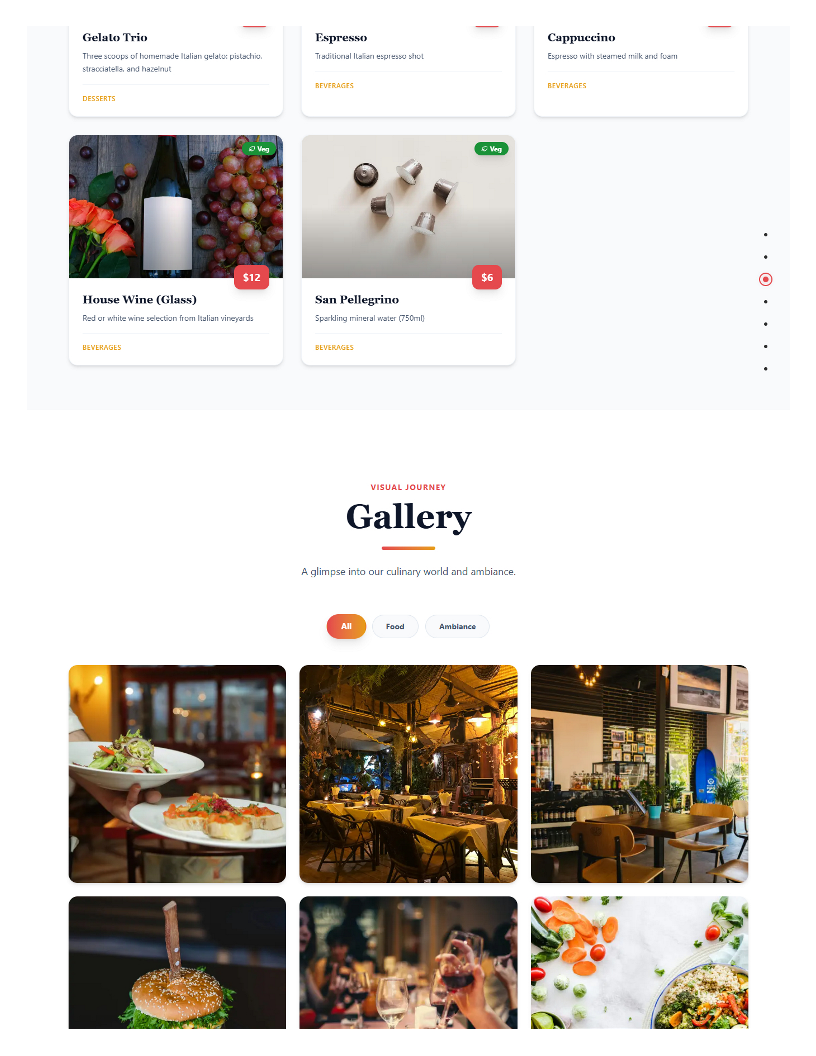Filter gallery by Food
The image size is (816, 1056).
click(395, 626)
